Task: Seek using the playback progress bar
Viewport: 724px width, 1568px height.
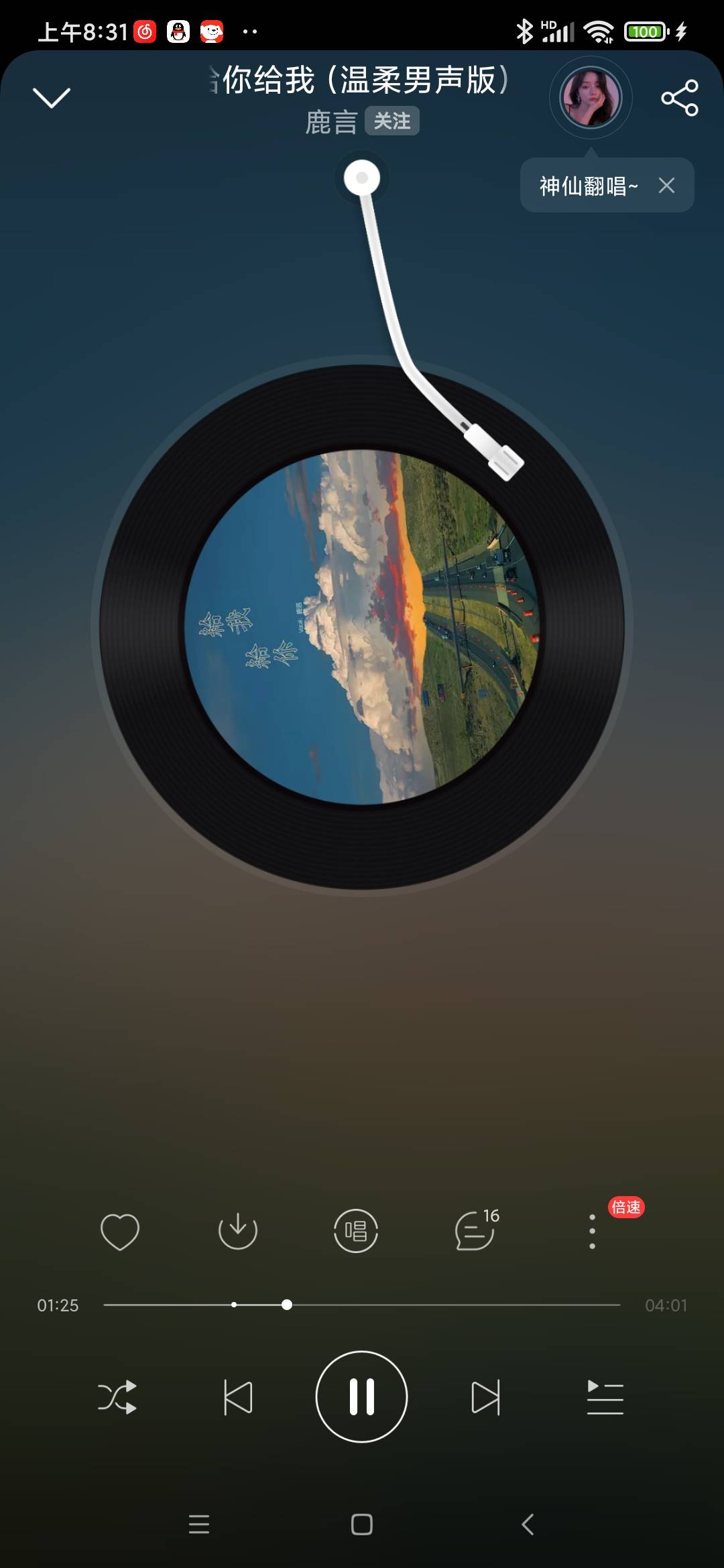Action: 362,1305
